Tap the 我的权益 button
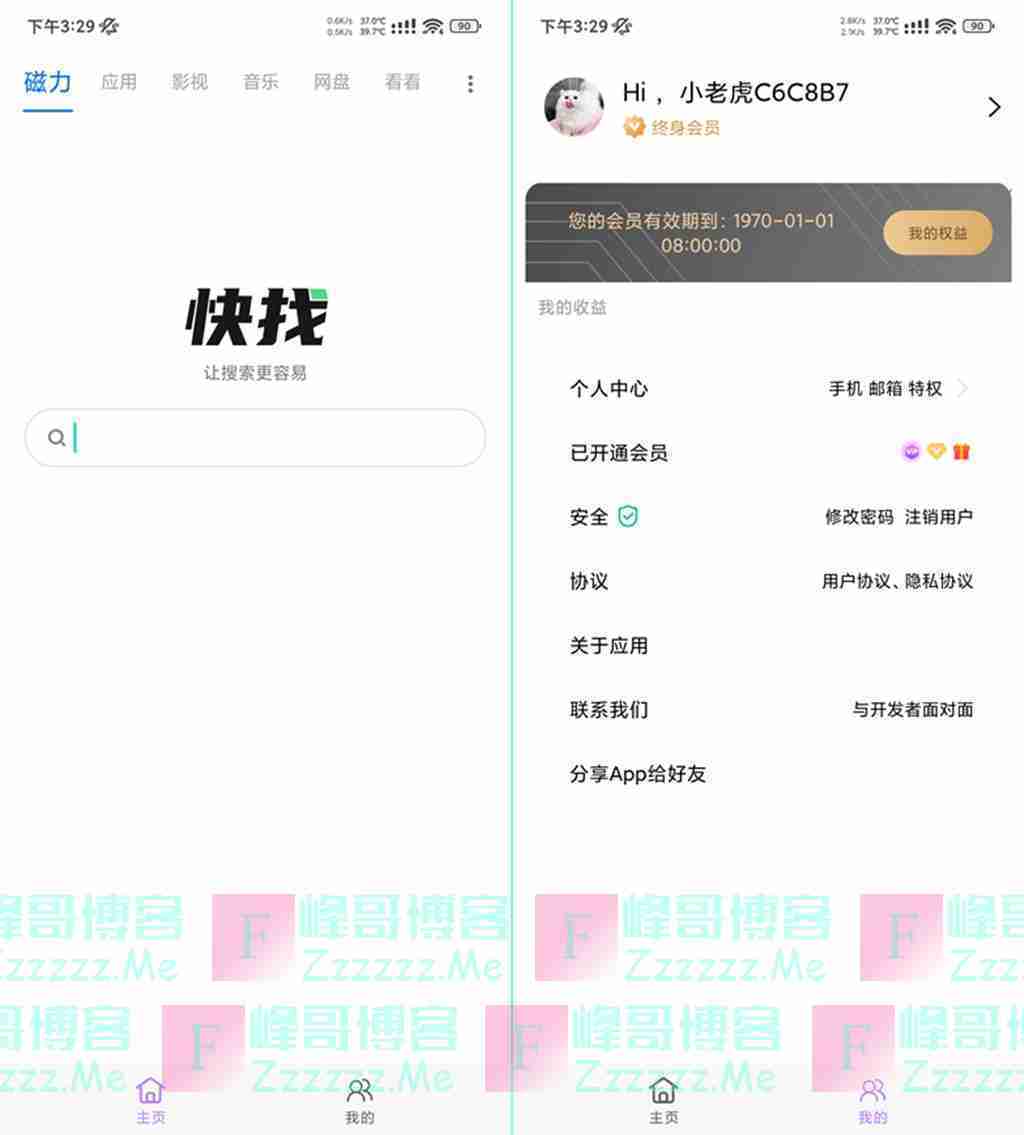 click(937, 233)
